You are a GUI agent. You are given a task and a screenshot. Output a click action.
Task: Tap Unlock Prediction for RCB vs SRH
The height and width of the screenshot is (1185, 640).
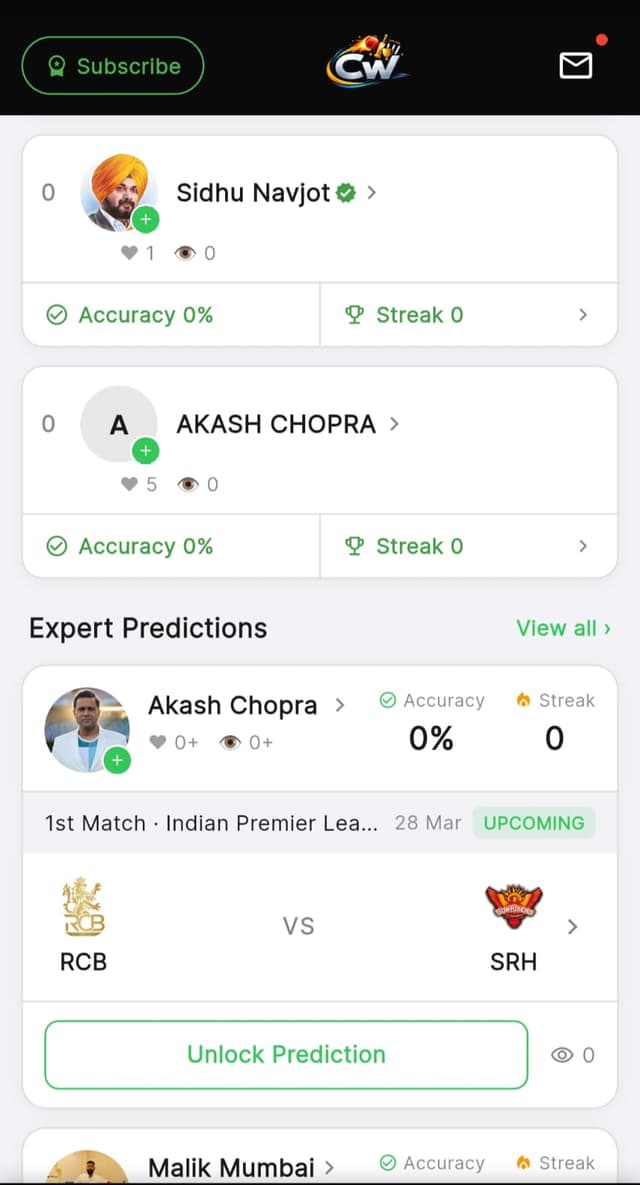click(286, 1054)
